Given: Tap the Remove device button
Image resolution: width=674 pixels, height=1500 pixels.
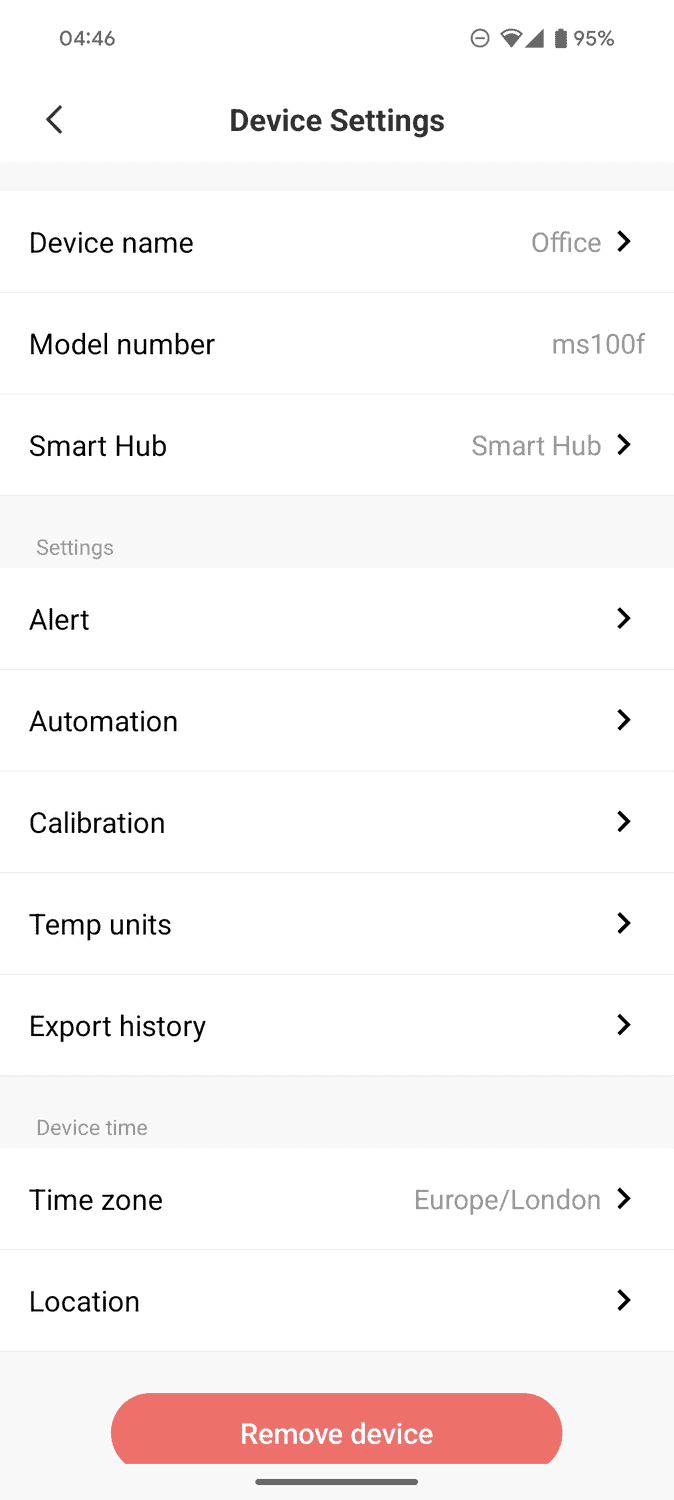Looking at the screenshot, I should (x=336, y=1432).
